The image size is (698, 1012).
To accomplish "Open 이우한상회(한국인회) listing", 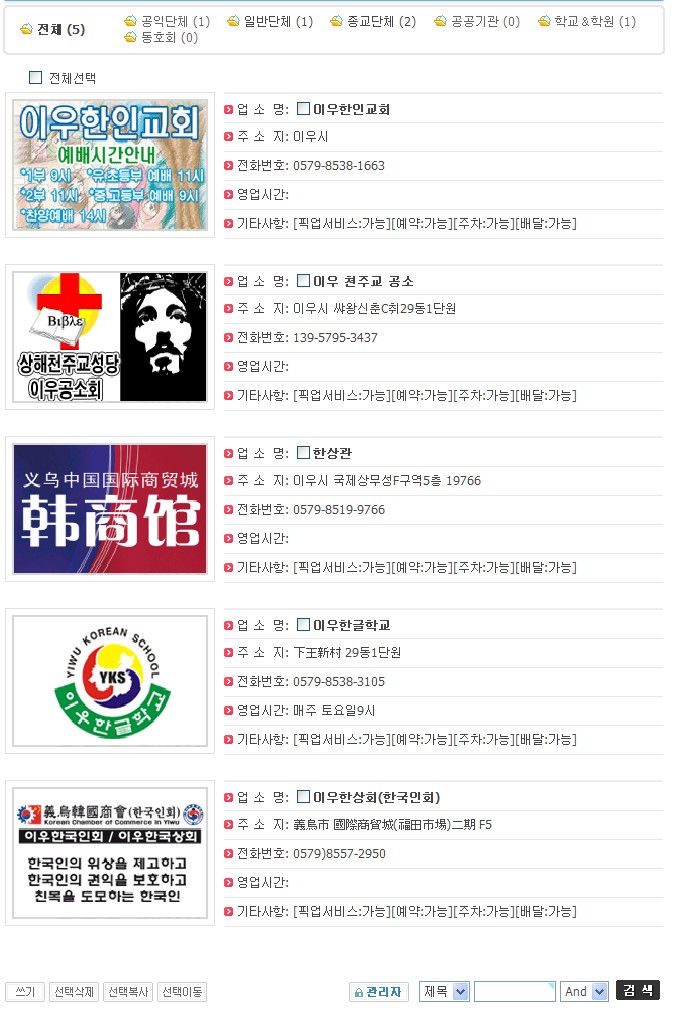I will point(376,797).
